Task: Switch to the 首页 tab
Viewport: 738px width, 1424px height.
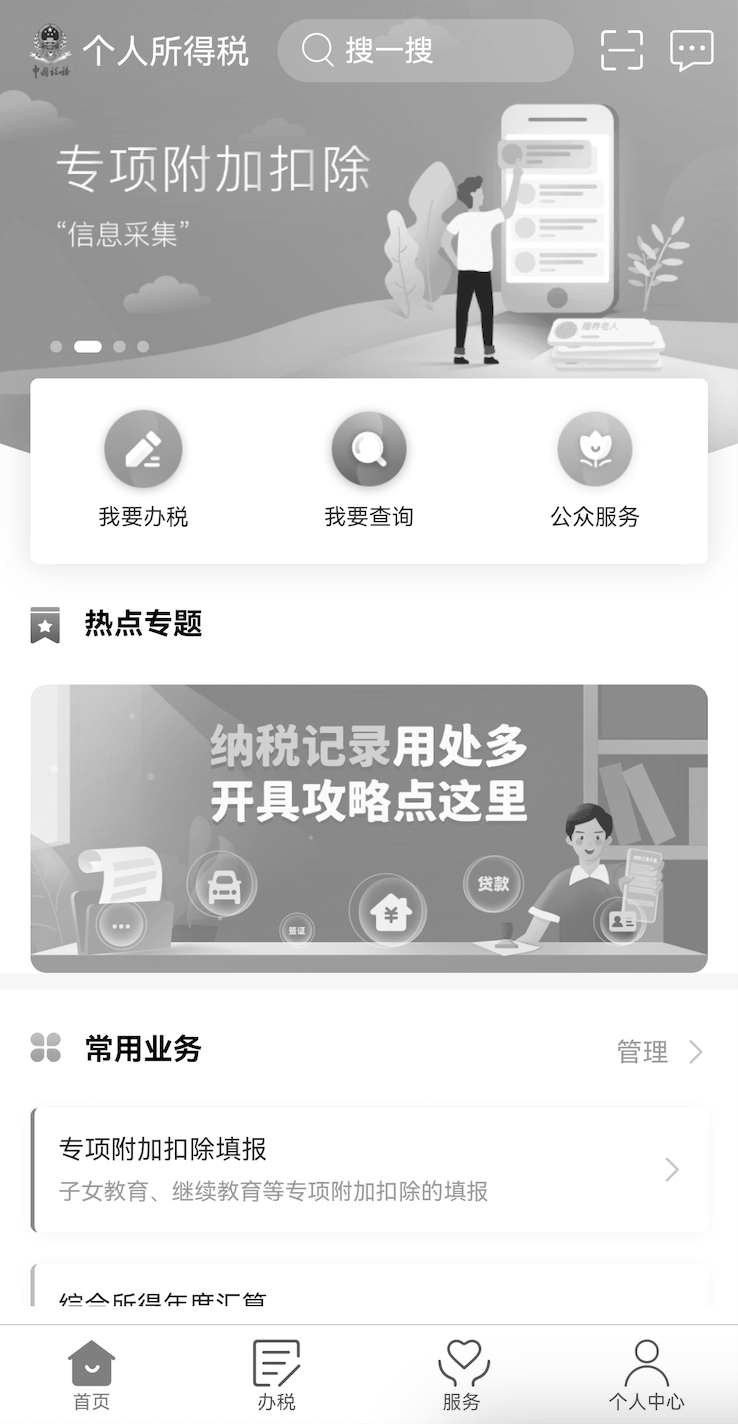Action: (x=91, y=1376)
